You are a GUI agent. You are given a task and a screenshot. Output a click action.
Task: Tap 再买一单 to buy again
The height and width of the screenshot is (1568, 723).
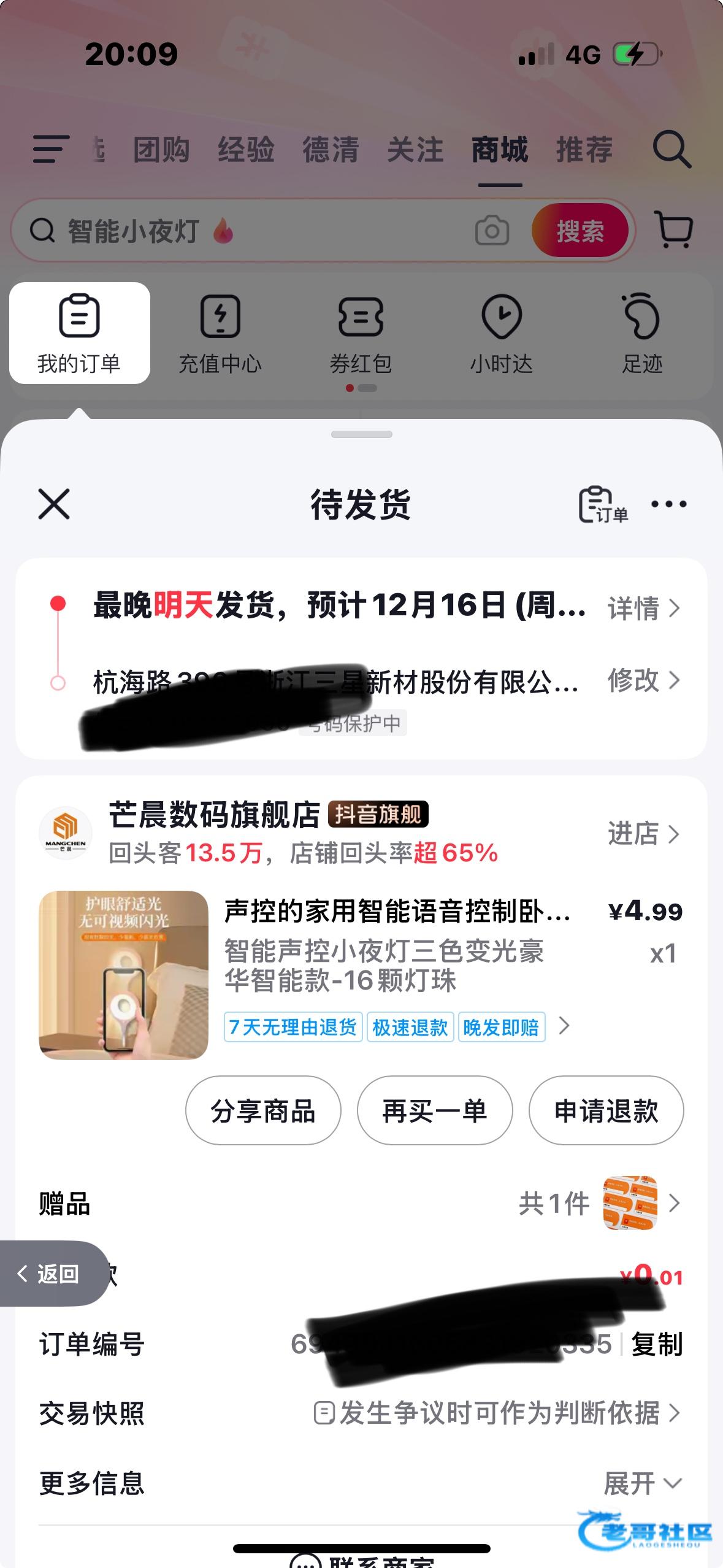(x=435, y=1111)
